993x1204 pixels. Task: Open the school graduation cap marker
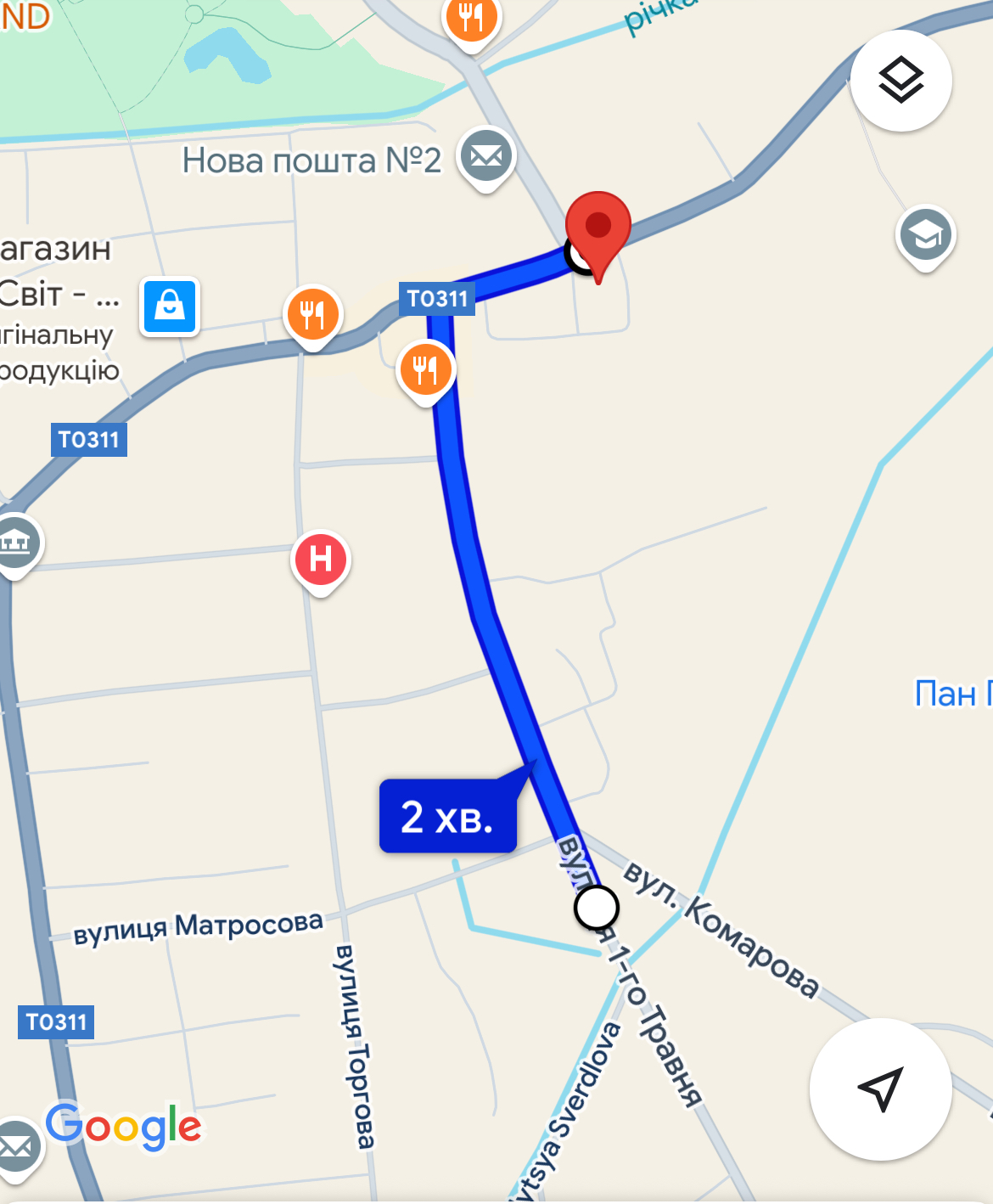click(x=925, y=234)
